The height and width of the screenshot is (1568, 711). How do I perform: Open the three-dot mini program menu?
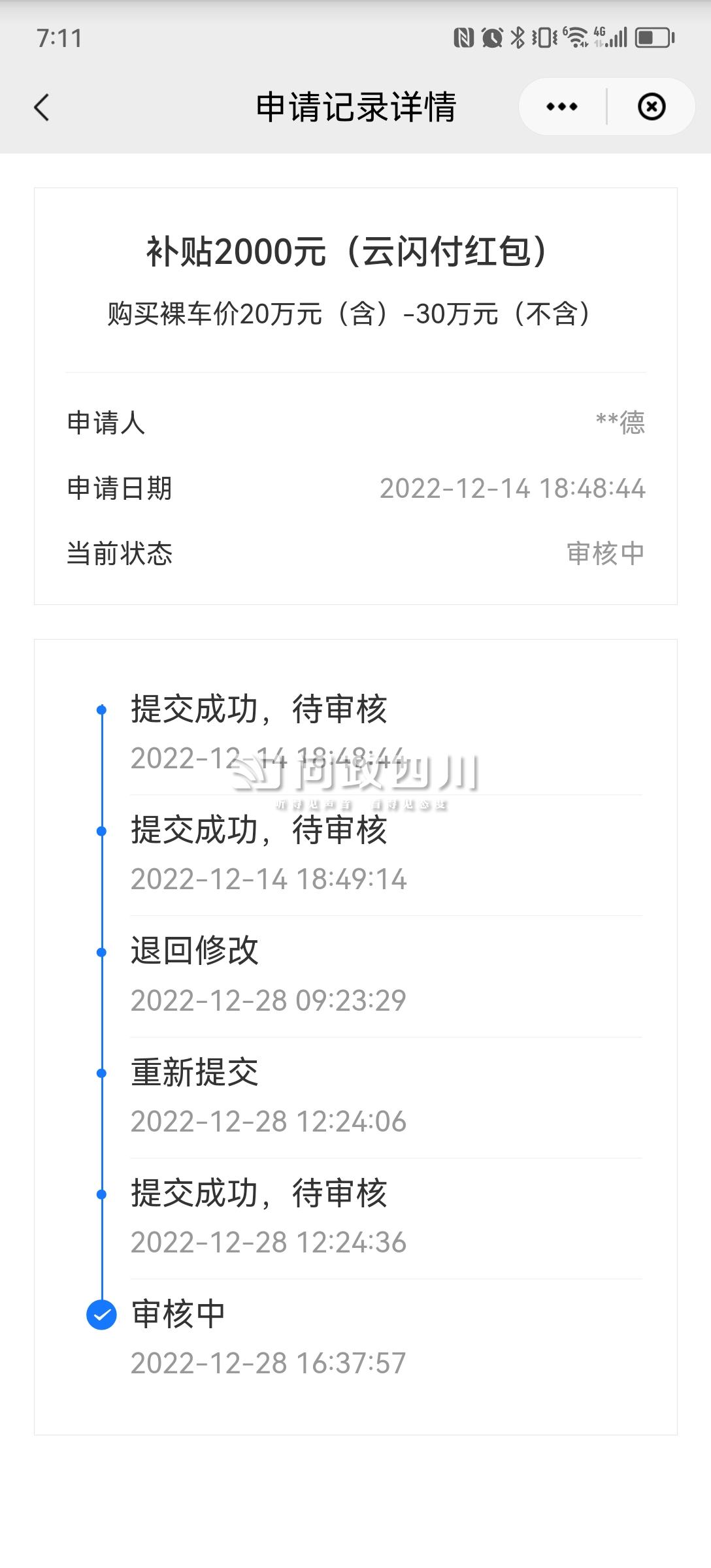click(x=562, y=106)
